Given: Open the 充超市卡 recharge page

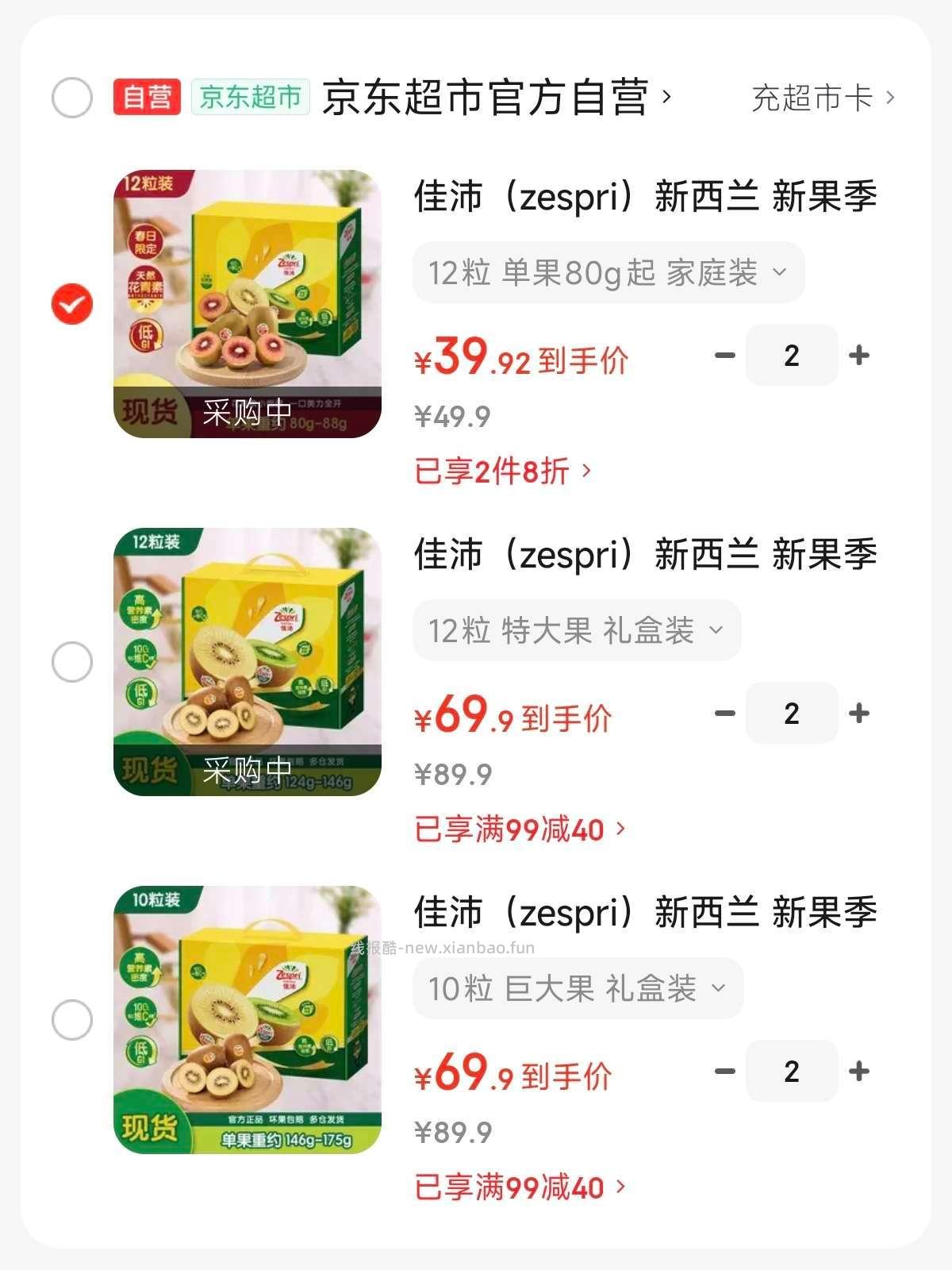Looking at the screenshot, I should (x=811, y=98).
